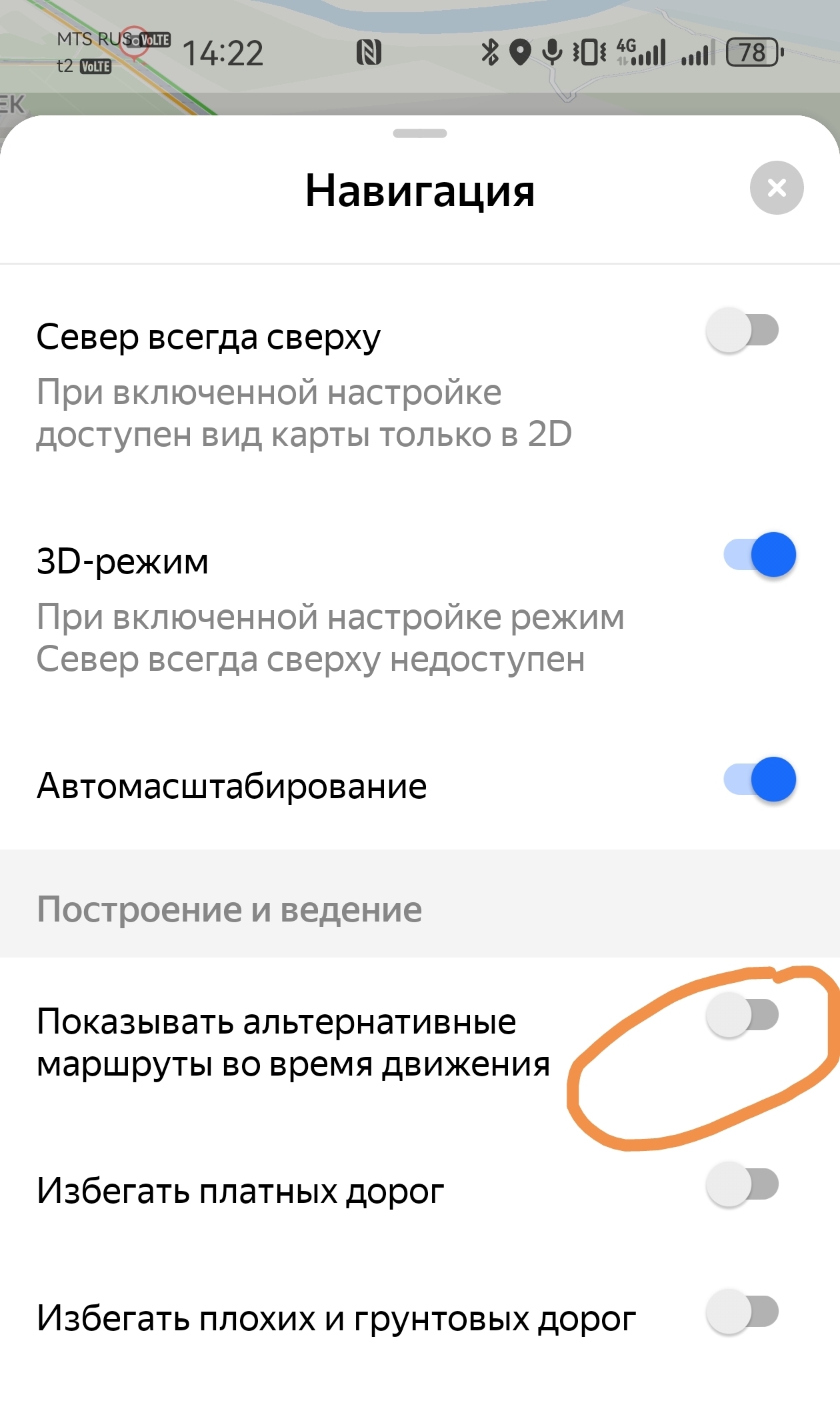Viewport: 840px width, 1407px height.
Task: Close the Навигация settings sheet
Action: point(777,188)
